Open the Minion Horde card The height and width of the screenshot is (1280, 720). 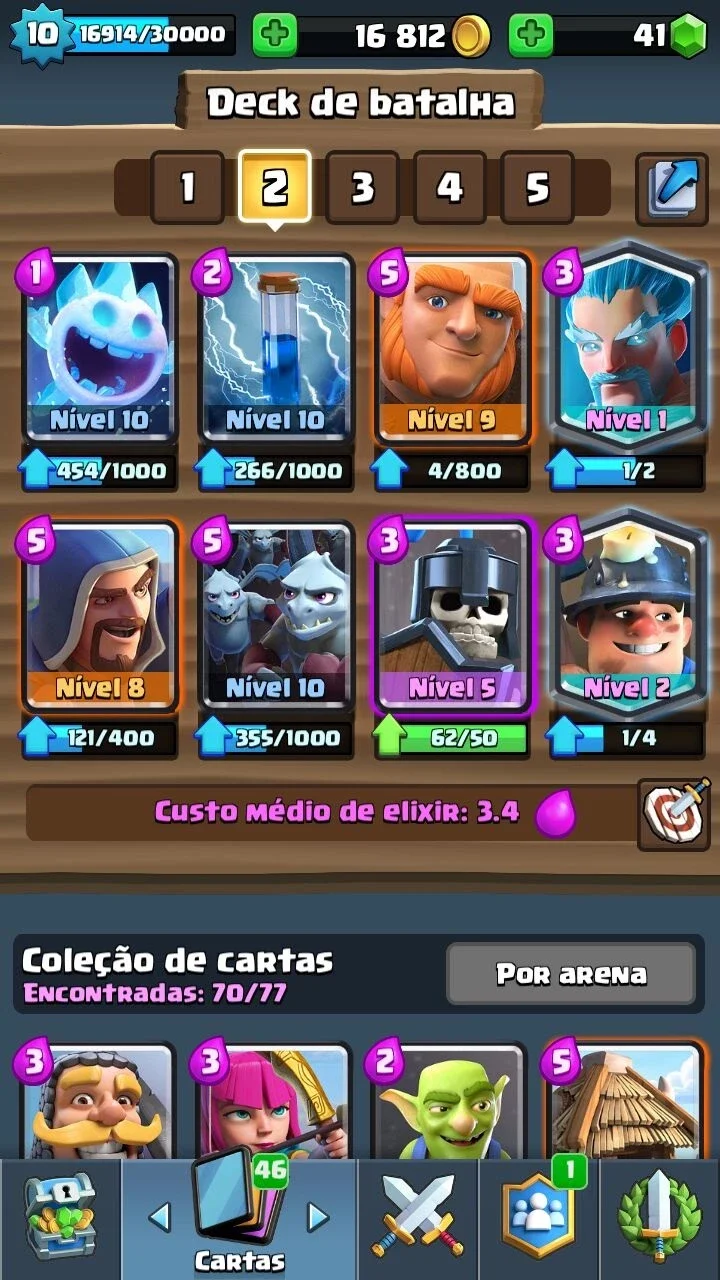pos(274,616)
